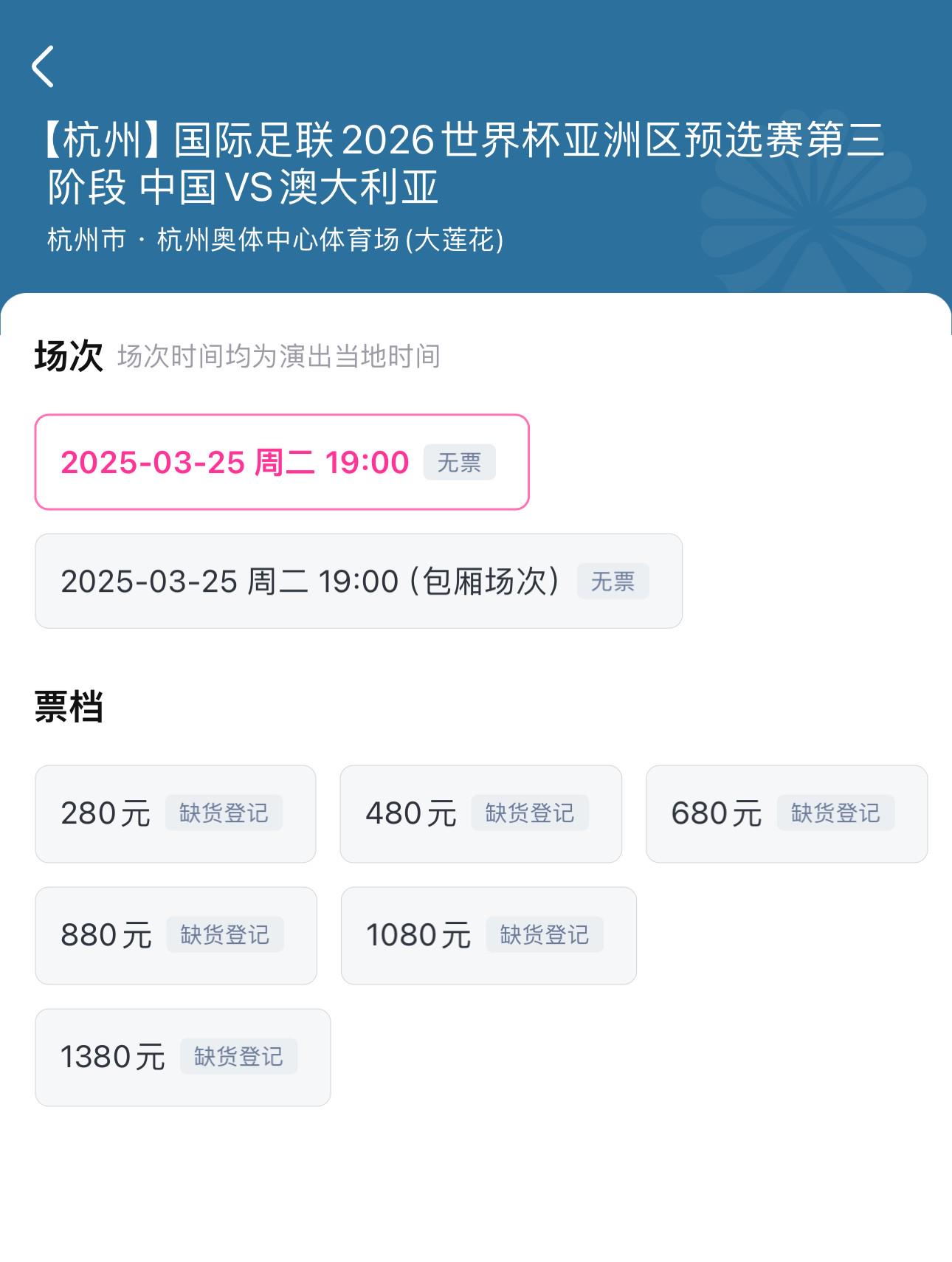The width and height of the screenshot is (952, 1262).
Task: Select the 1080元 ticket tier
Action: [x=488, y=936]
